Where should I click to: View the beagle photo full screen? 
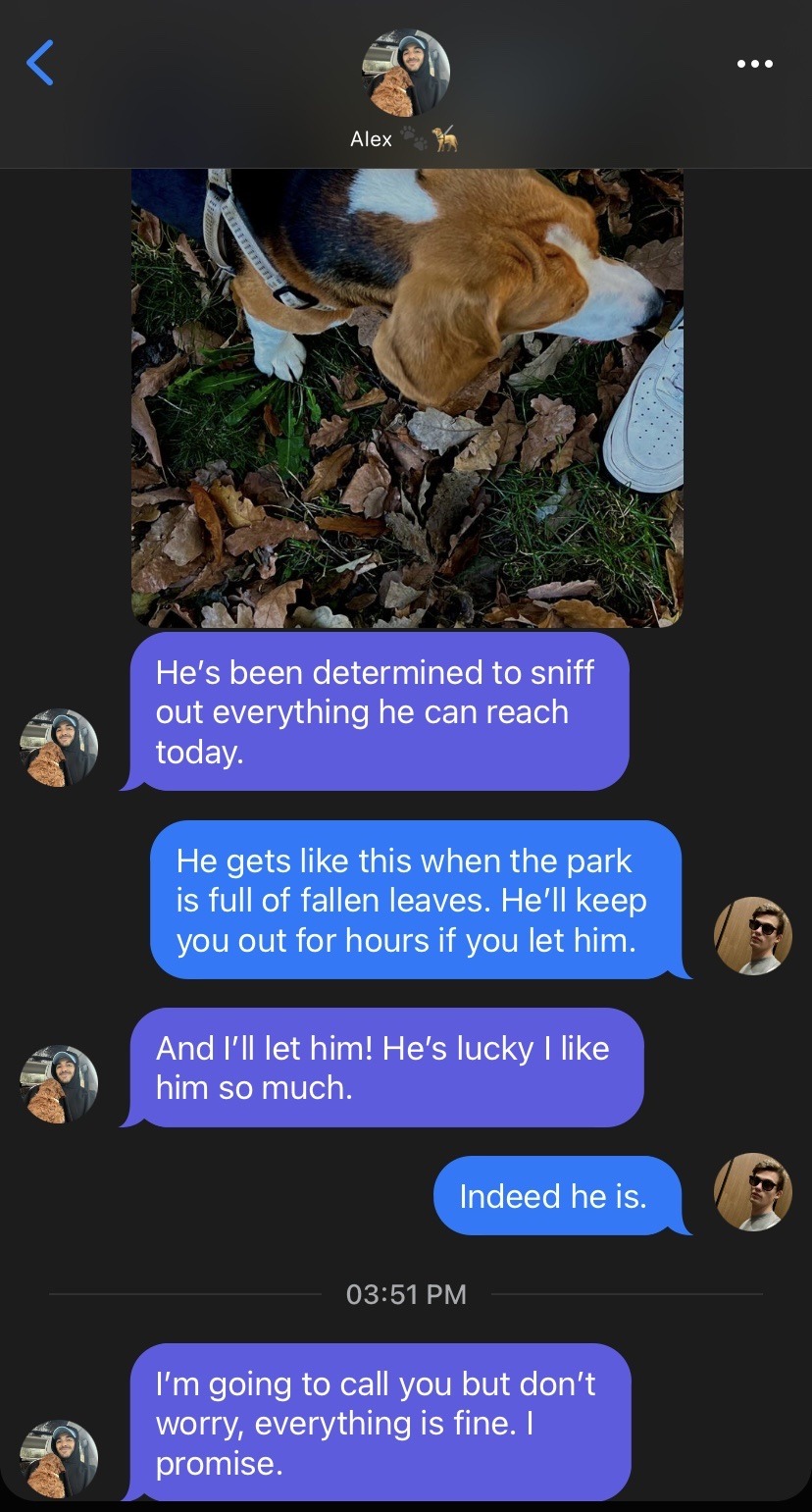point(407,397)
